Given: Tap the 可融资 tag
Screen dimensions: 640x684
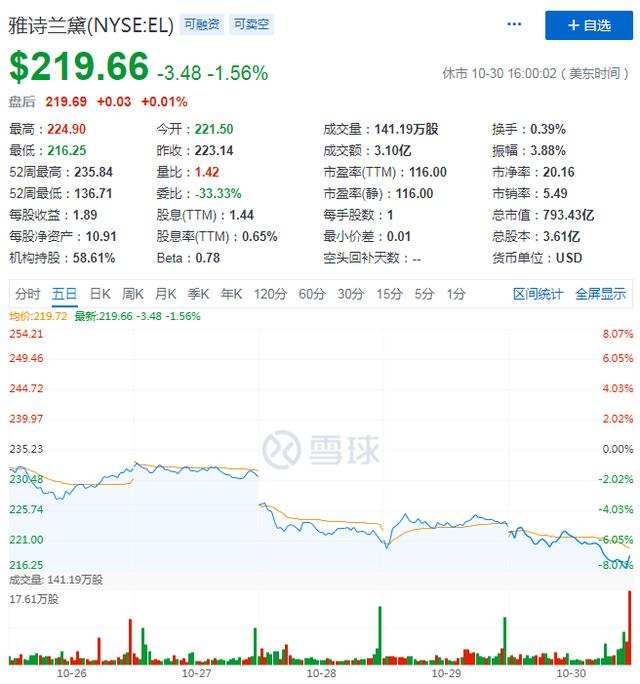Looking at the screenshot, I should (203, 24).
